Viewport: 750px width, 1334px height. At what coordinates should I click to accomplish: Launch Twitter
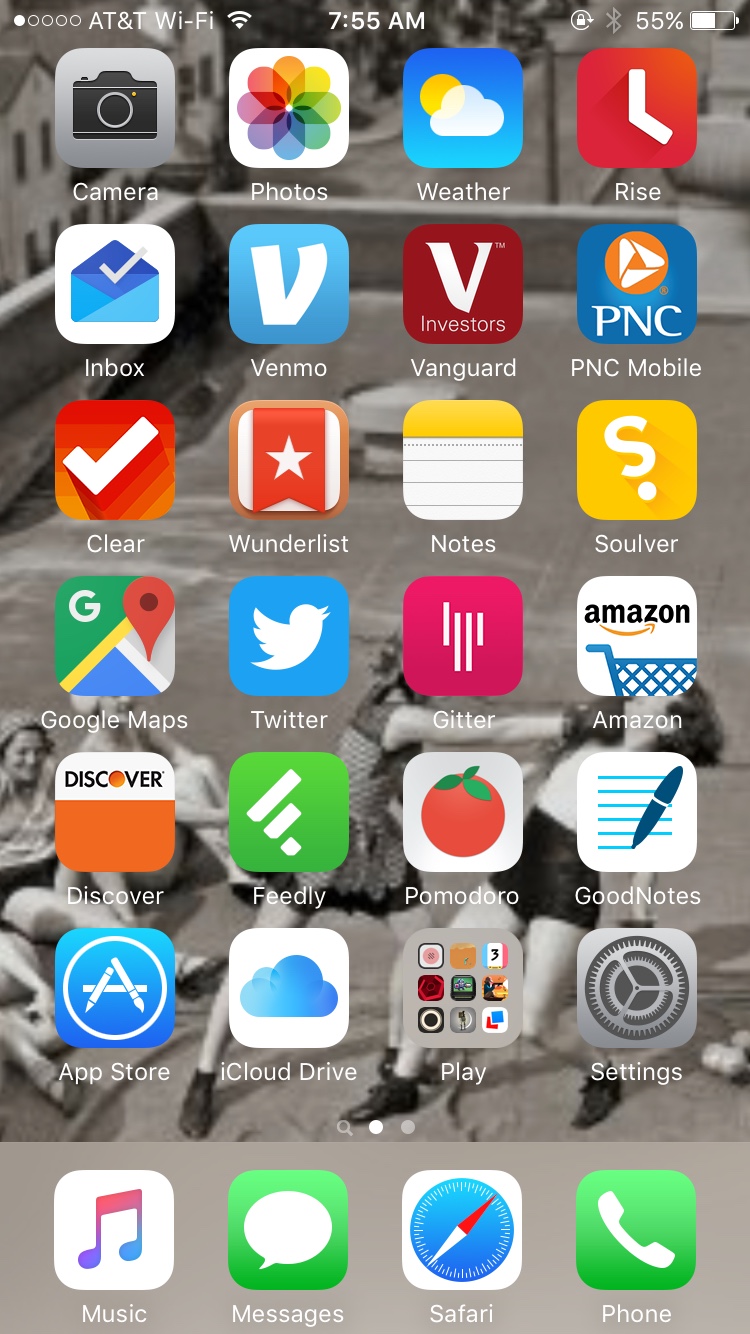coord(289,636)
